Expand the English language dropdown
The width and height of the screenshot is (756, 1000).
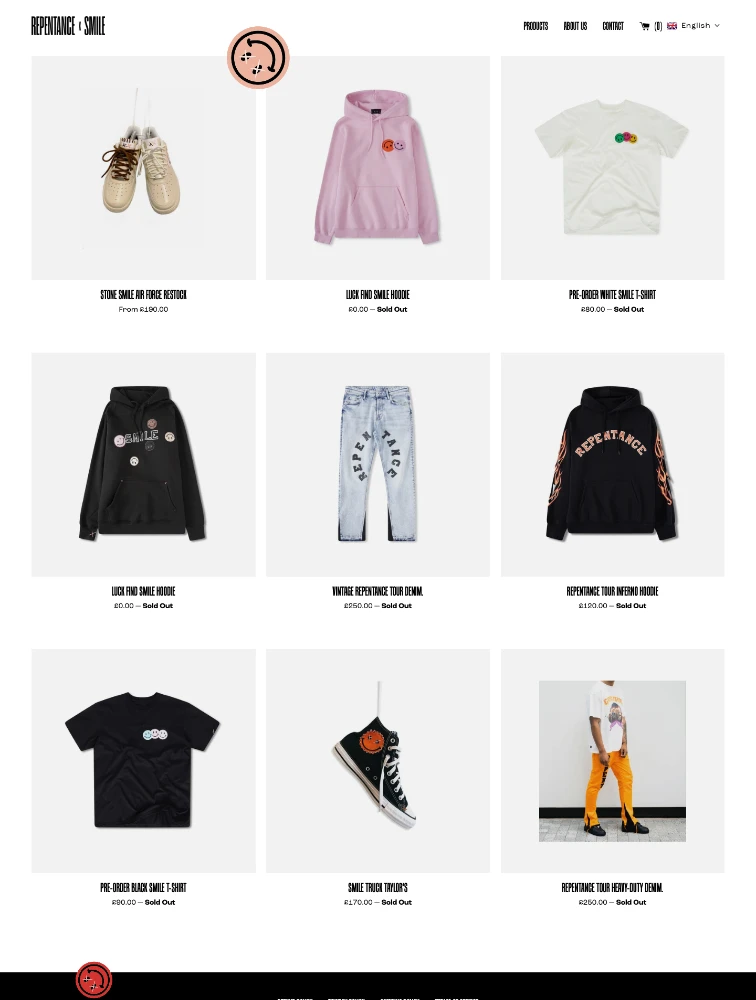click(695, 26)
